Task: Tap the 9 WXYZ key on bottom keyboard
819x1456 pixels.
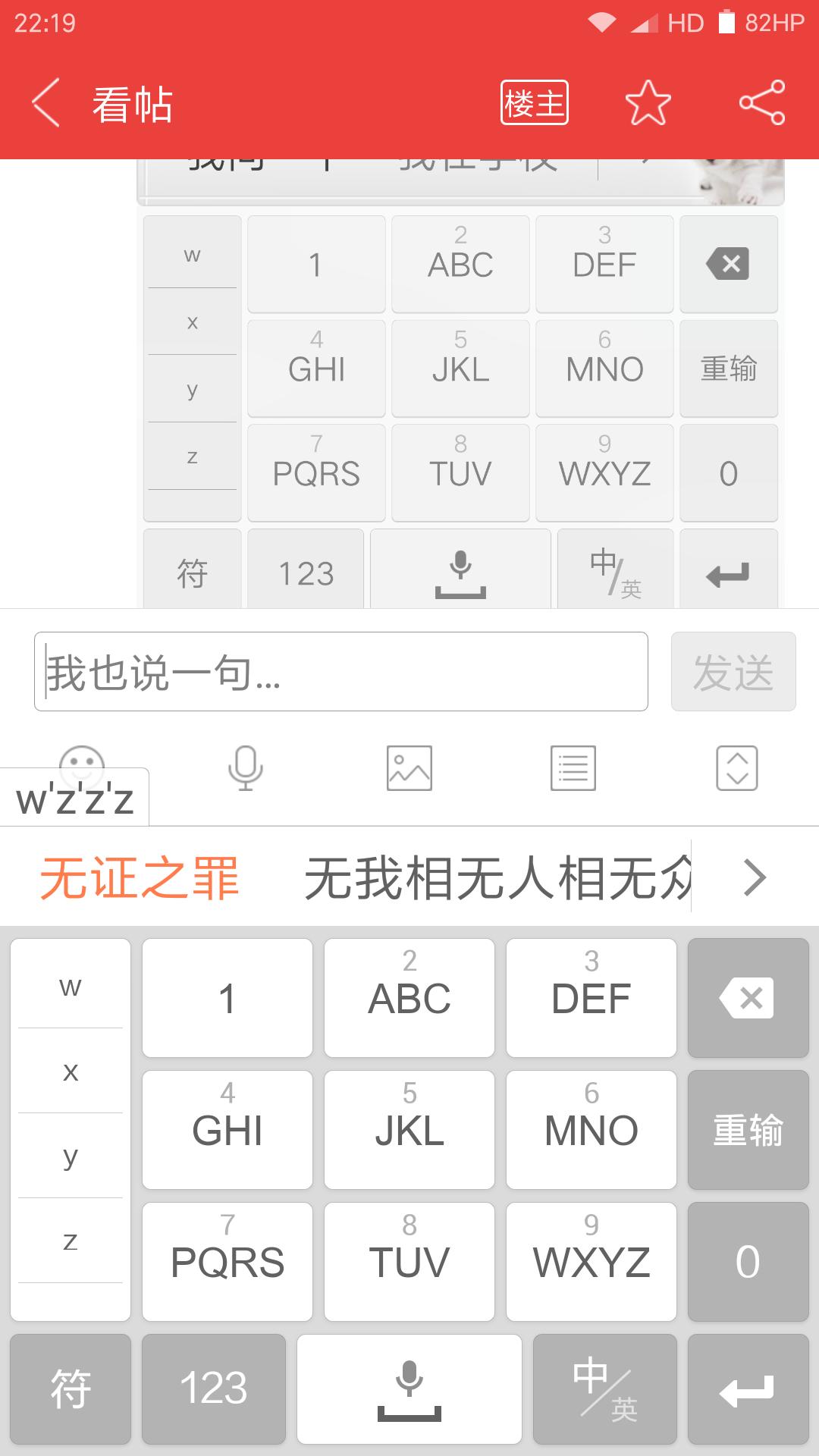Action: [x=591, y=1262]
